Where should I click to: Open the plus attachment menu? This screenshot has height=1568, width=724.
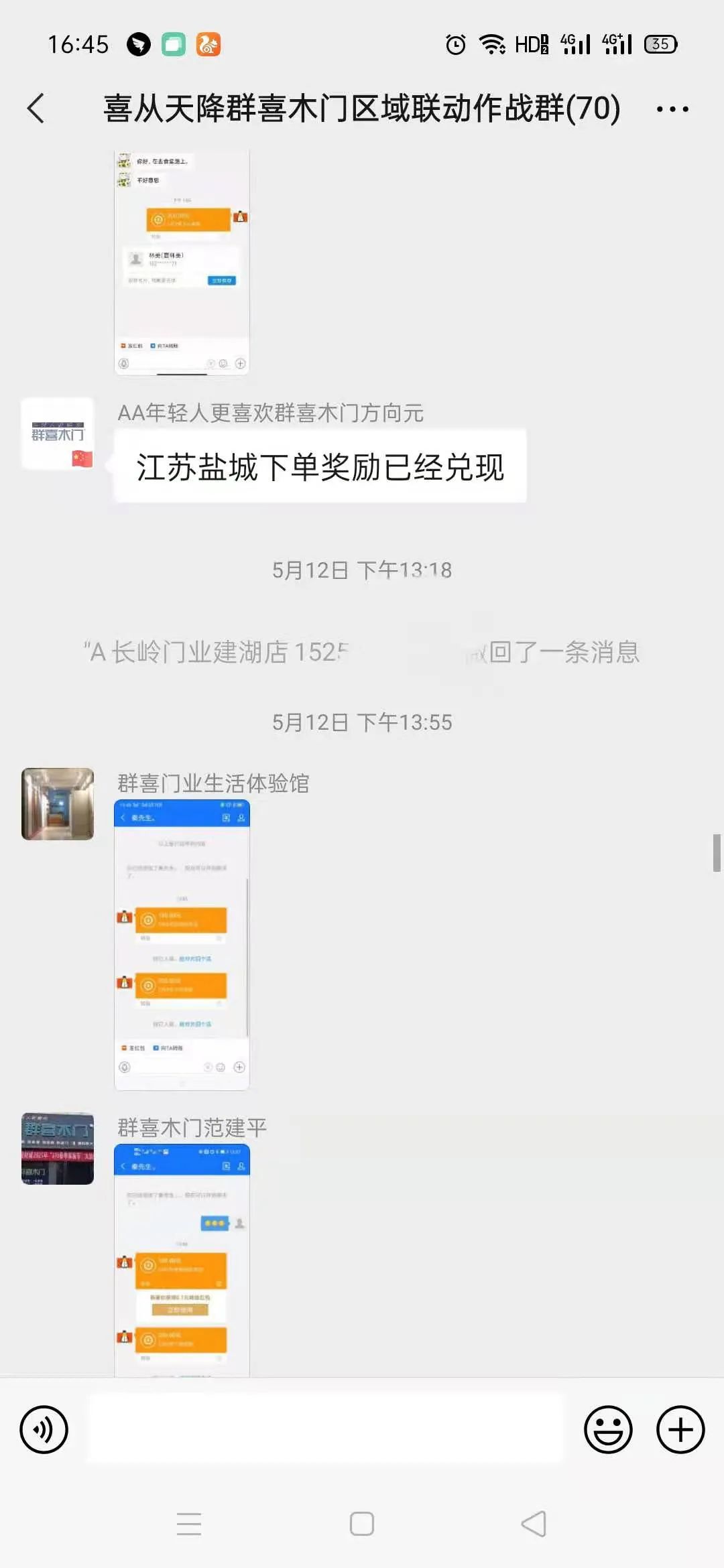coord(680,1429)
